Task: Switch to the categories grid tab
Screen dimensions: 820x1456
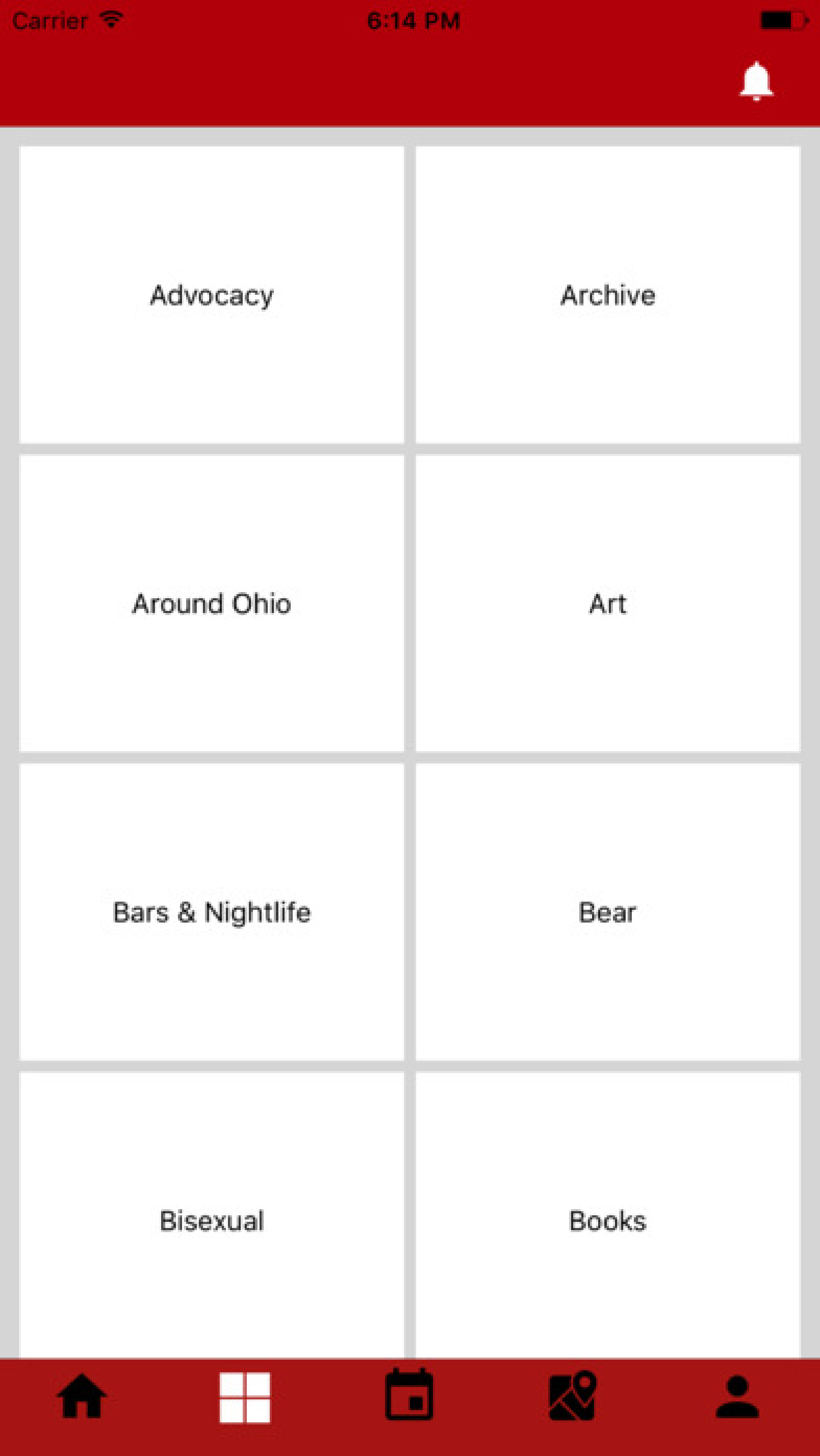Action: pyautogui.click(x=245, y=1398)
